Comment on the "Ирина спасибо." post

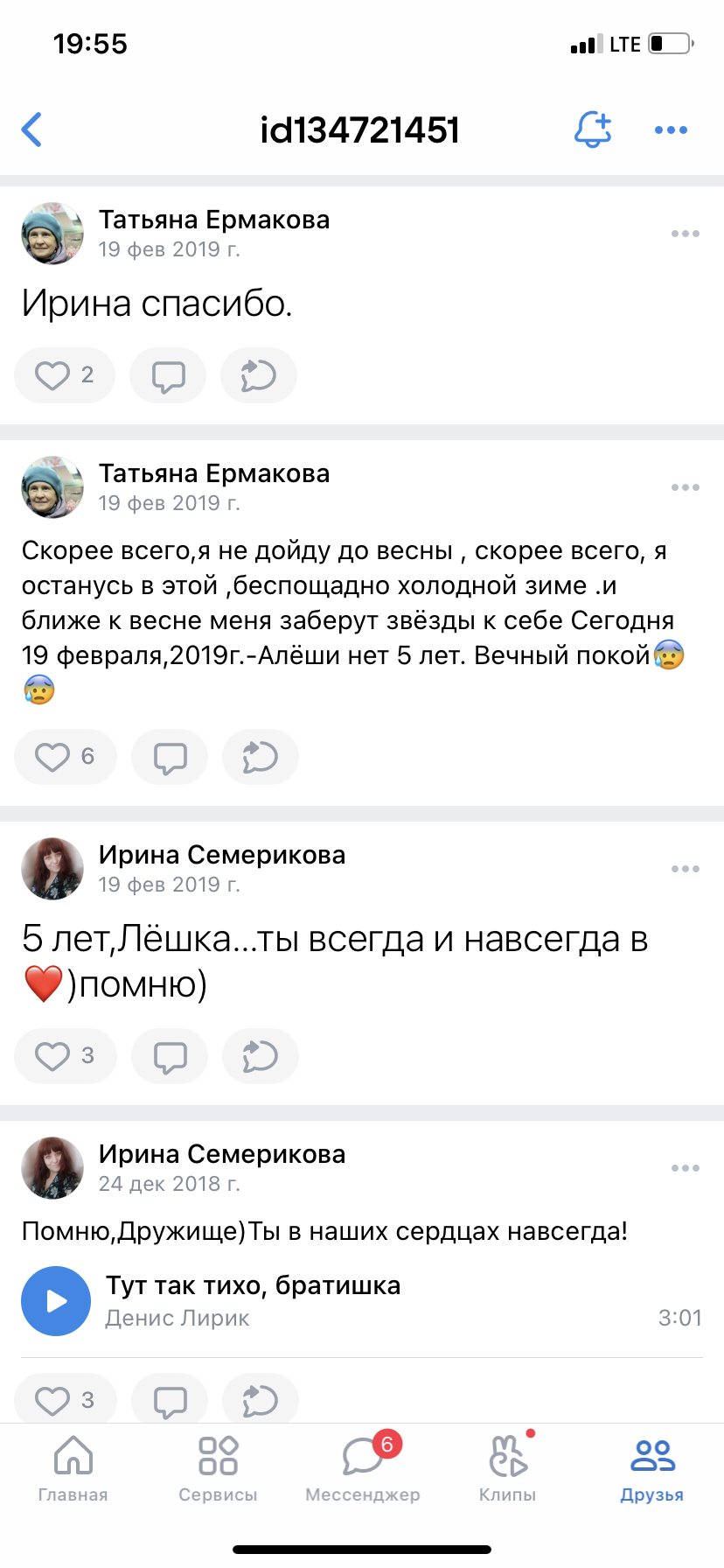coord(168,375)
